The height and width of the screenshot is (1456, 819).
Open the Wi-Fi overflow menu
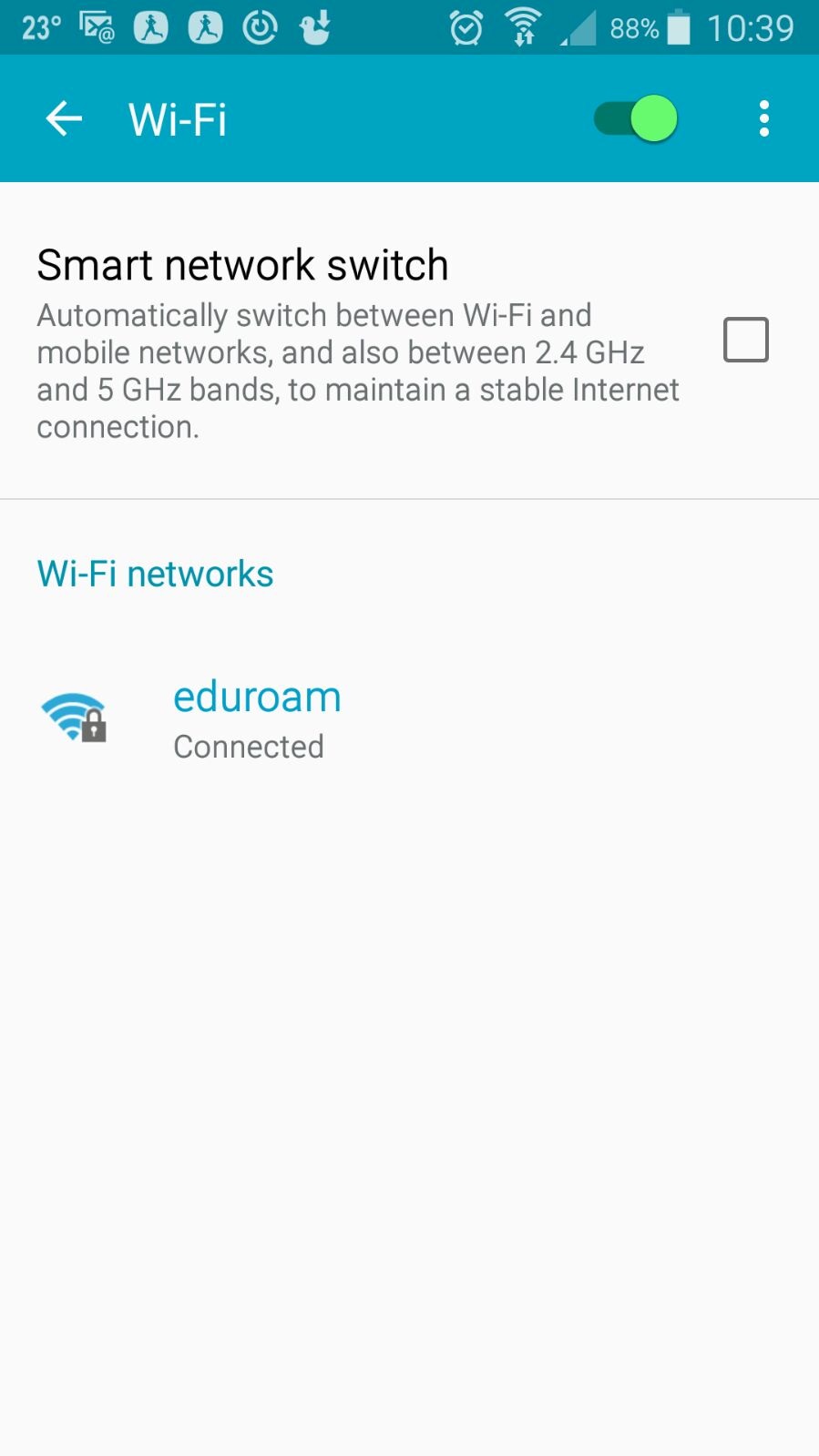(763, 118)
